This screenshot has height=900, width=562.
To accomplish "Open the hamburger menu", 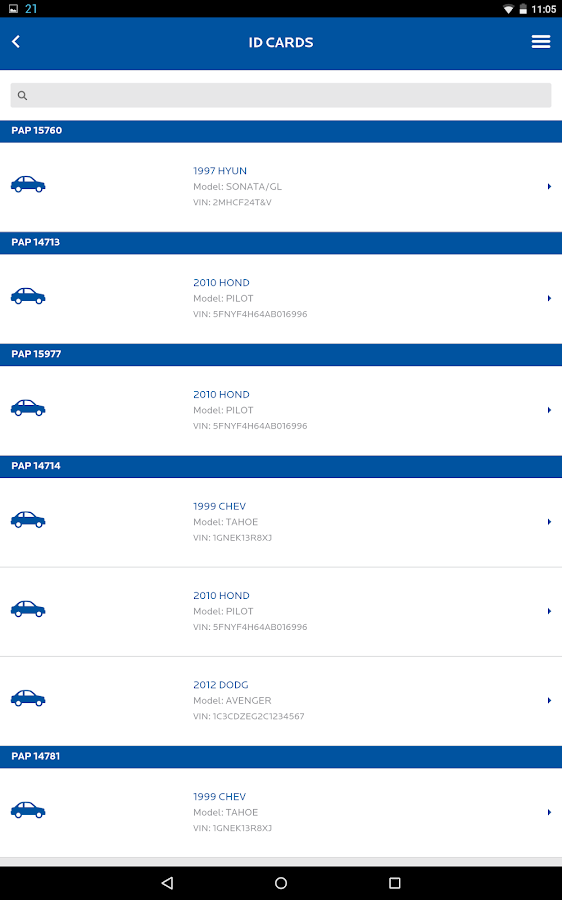I will pos(541,42).
